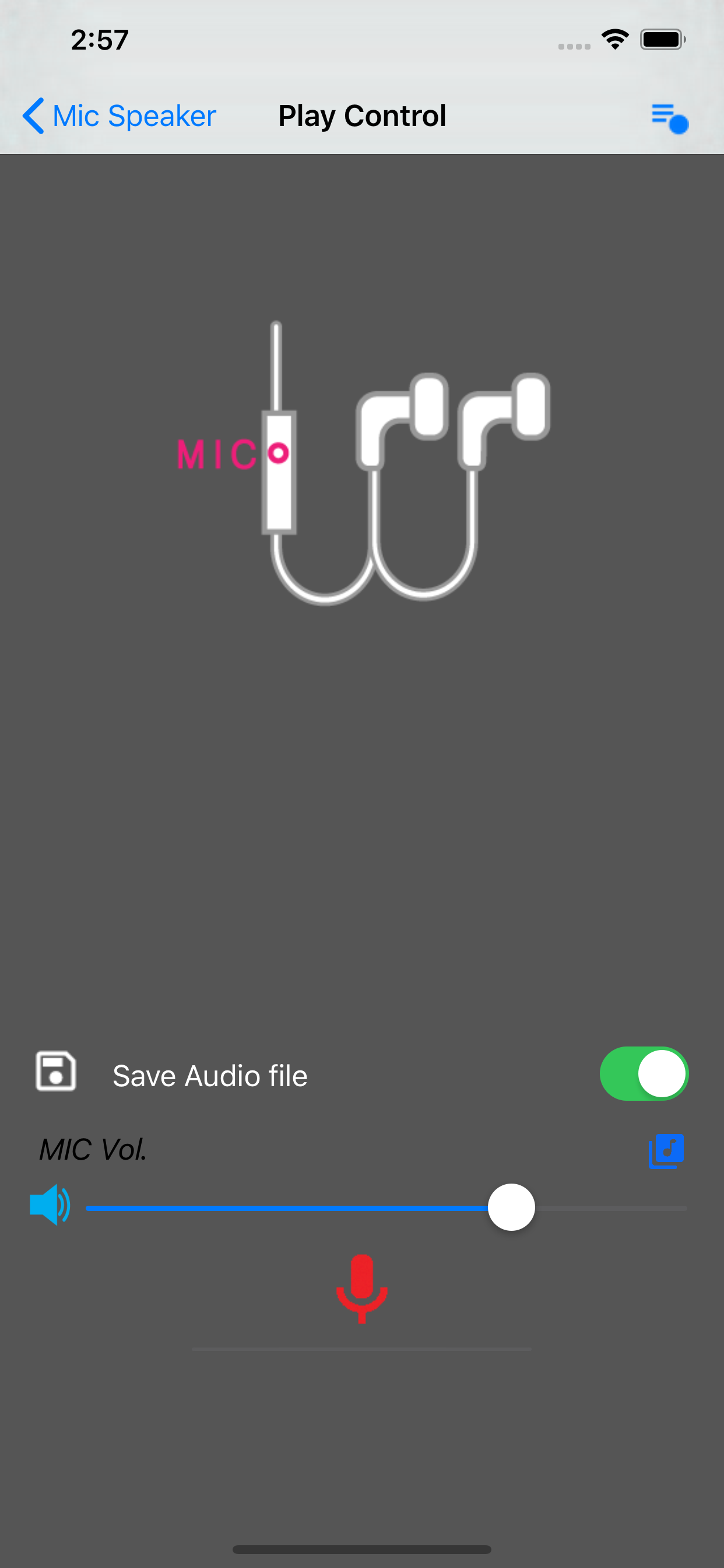Image resolution: width=724 pixels, height=1568 pixels.
Task: Select the blue music file icon
Action: coord(666,1151)
